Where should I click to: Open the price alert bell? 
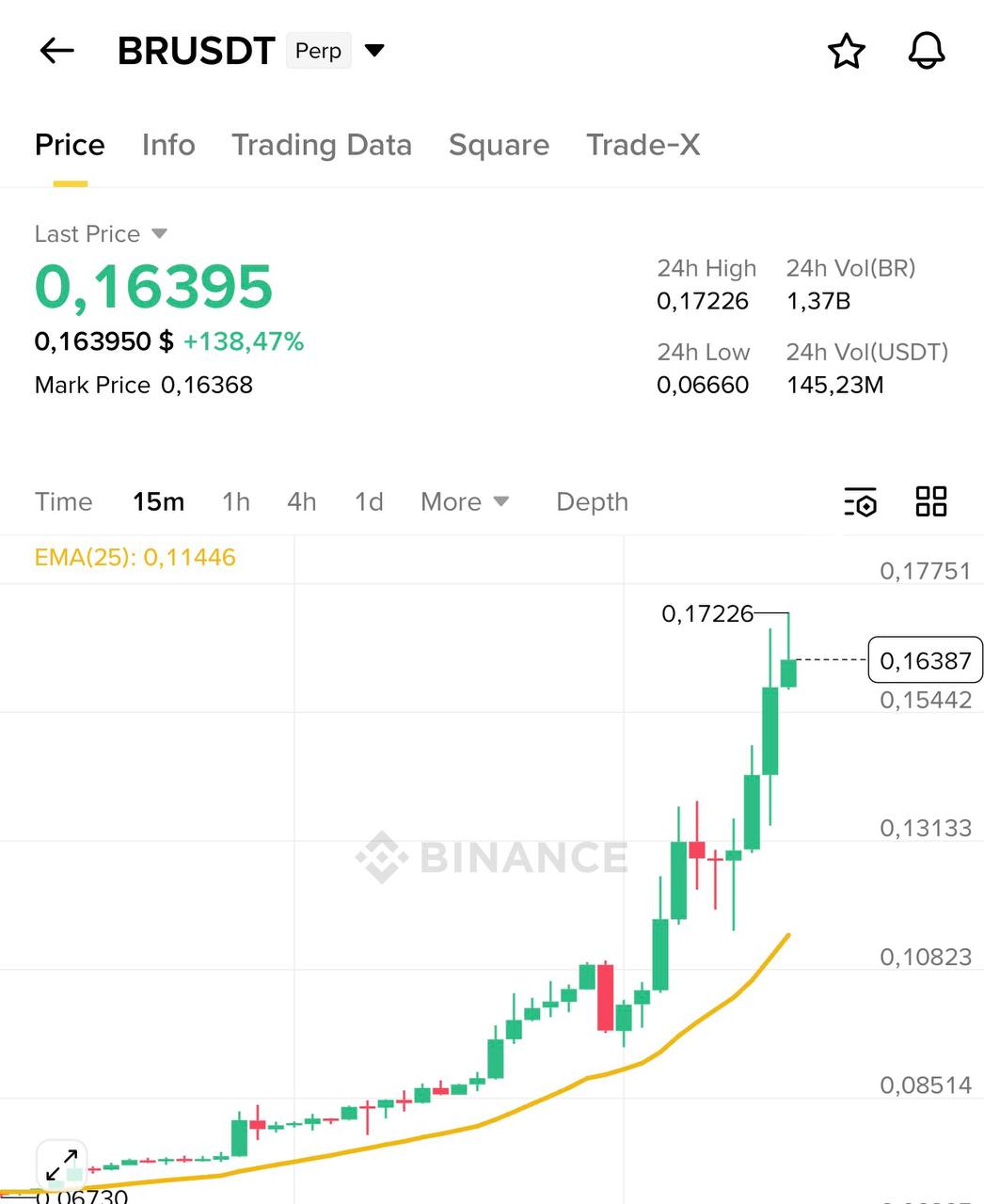pos(926,51)
